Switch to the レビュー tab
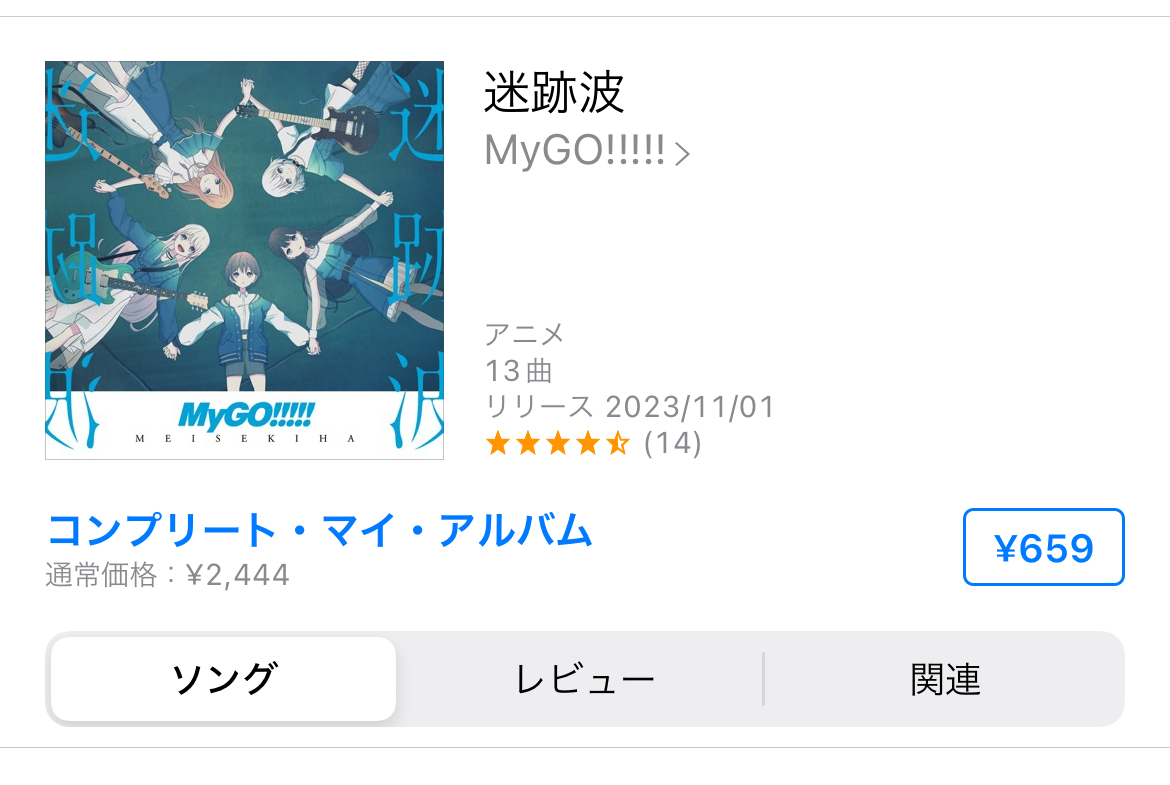The height and width of the screenshot is (785, 1170). pos(584,679)
